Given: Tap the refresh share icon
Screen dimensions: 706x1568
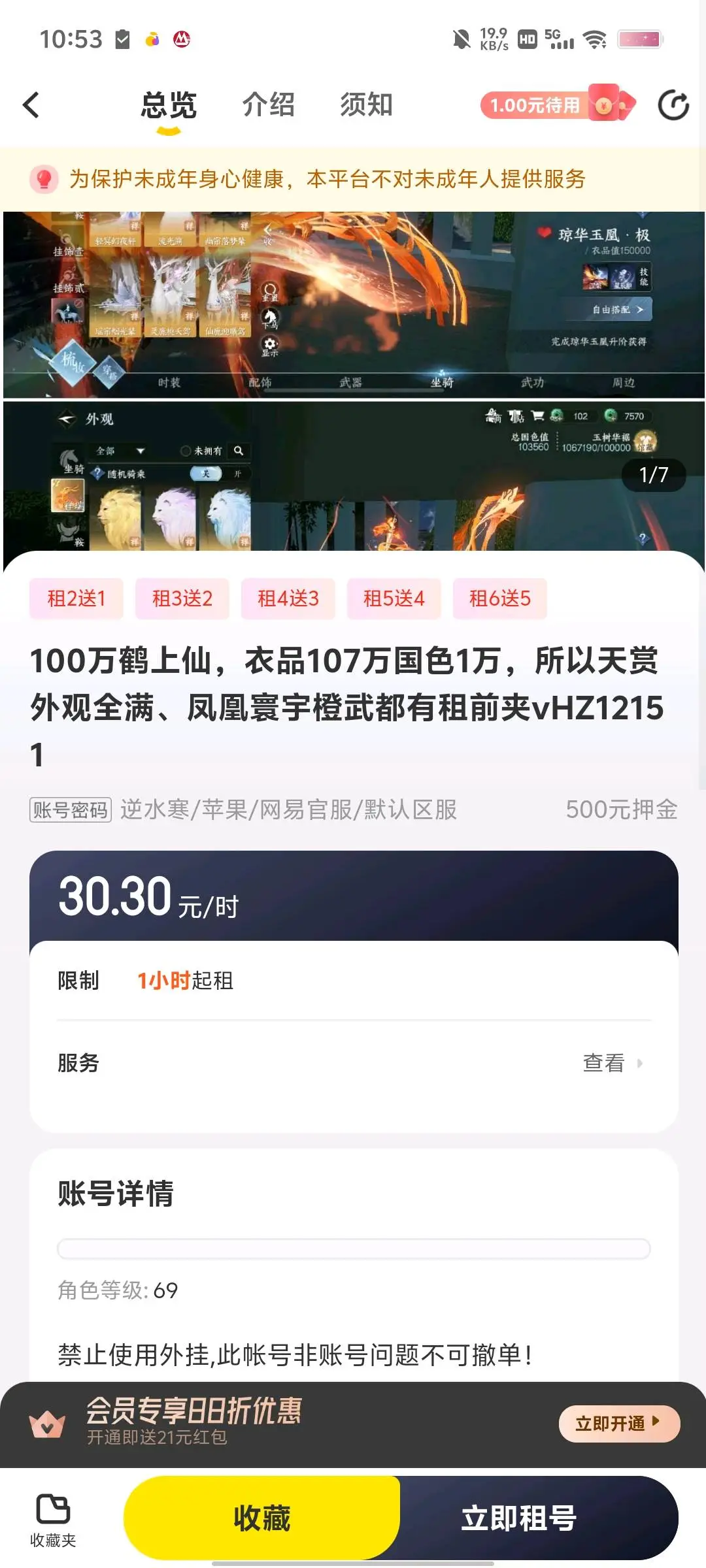Looking at the screenshot, I should click(x=673, y=105).
